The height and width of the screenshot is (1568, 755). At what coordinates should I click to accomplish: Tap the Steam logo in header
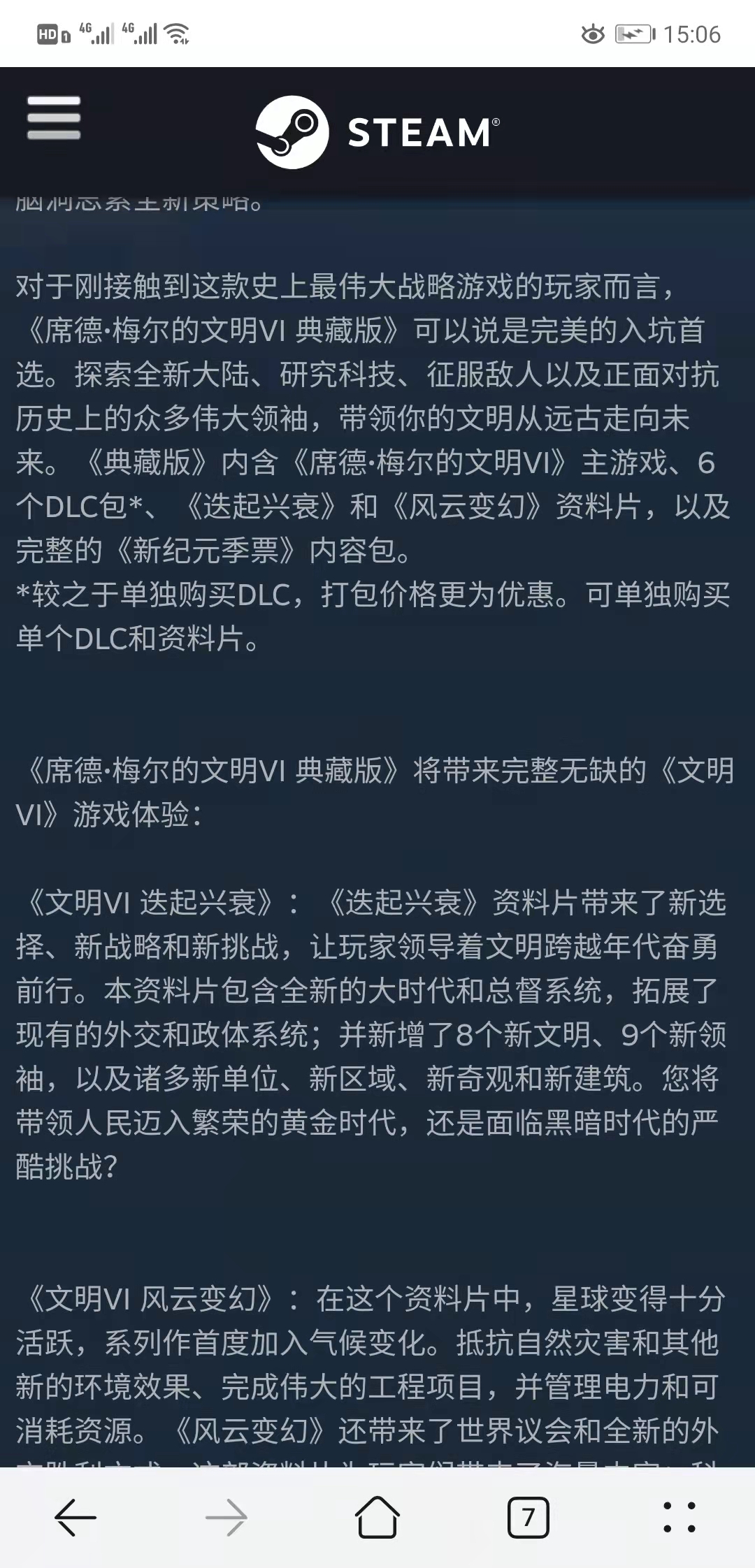[x=377, y=131]
